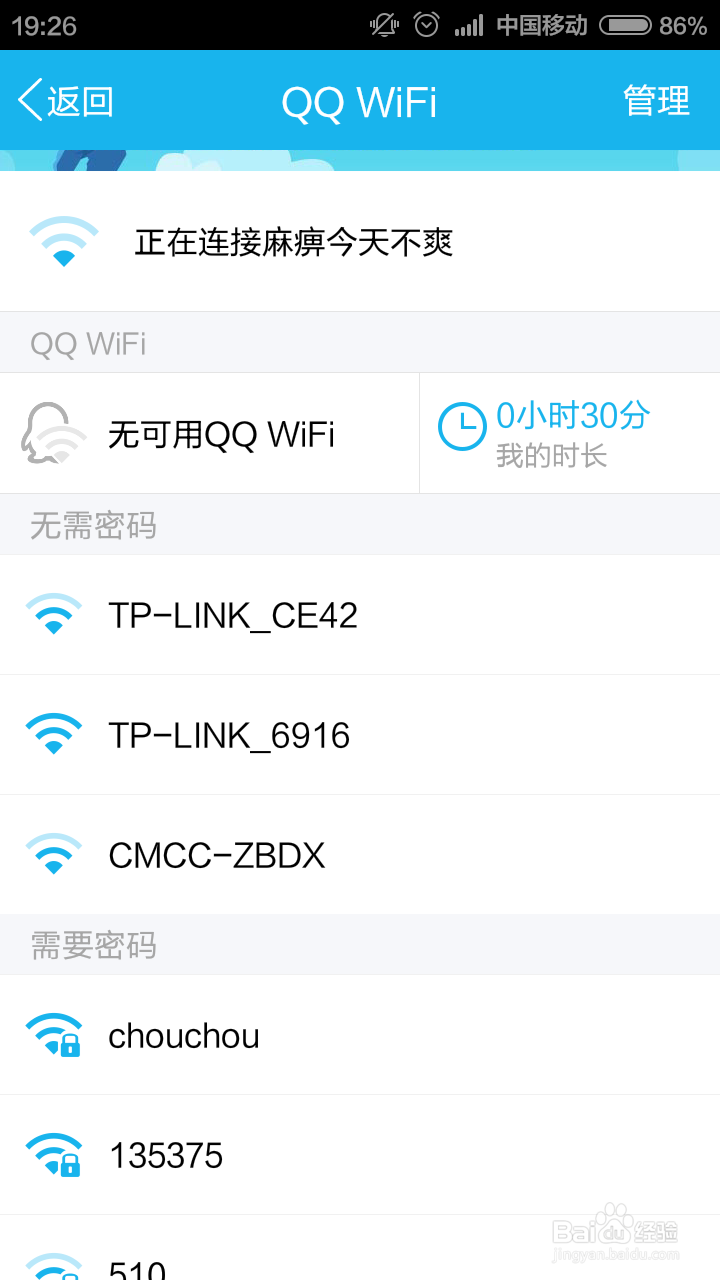Tap the WiFi icon of the connecting network
Viewport: 720px width, 1280px height.
click(x=64, y=240)
